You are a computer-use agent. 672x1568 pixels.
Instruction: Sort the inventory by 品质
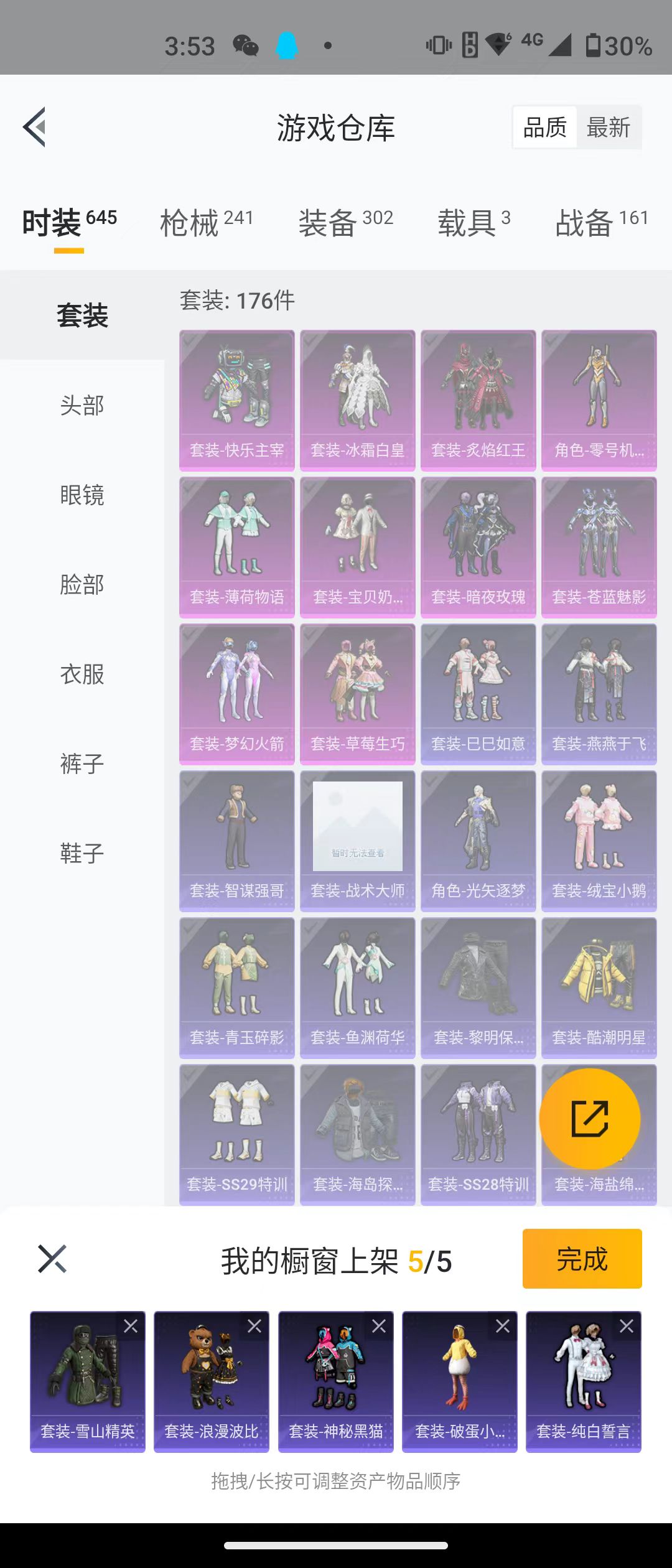[x=545, y=128]
